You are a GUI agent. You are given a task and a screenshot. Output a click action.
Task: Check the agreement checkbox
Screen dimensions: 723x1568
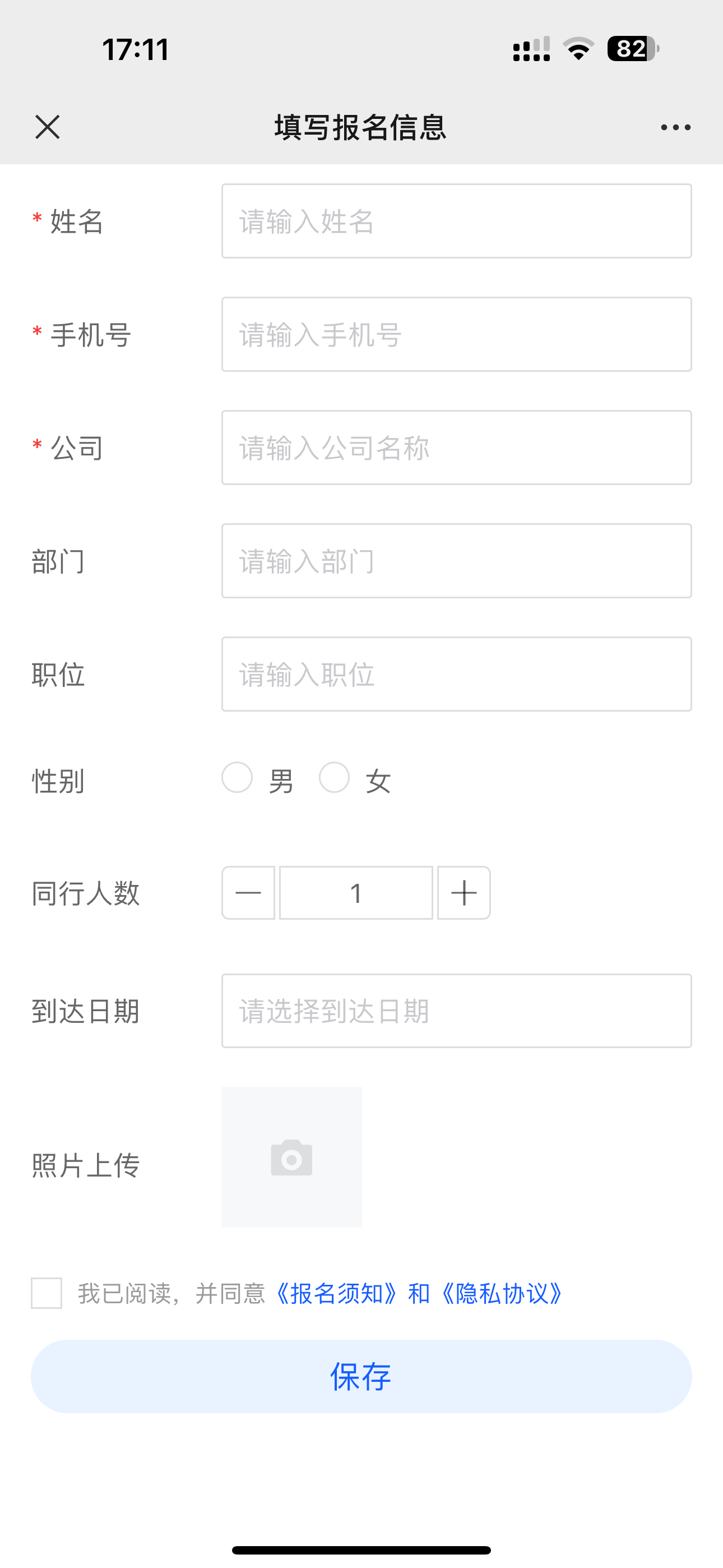click(47, 1293)
